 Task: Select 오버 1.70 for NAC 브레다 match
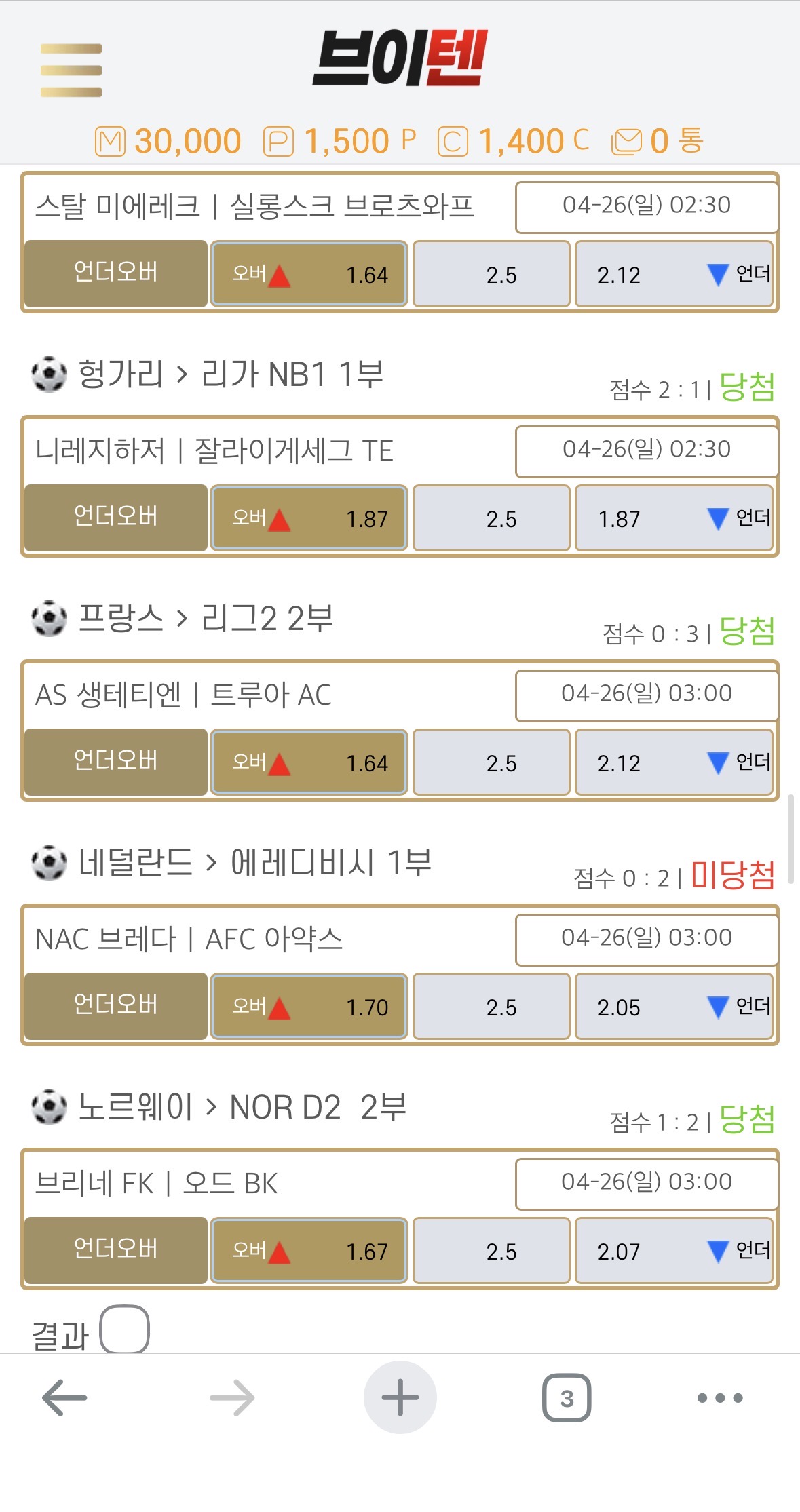click(309, 1007)
